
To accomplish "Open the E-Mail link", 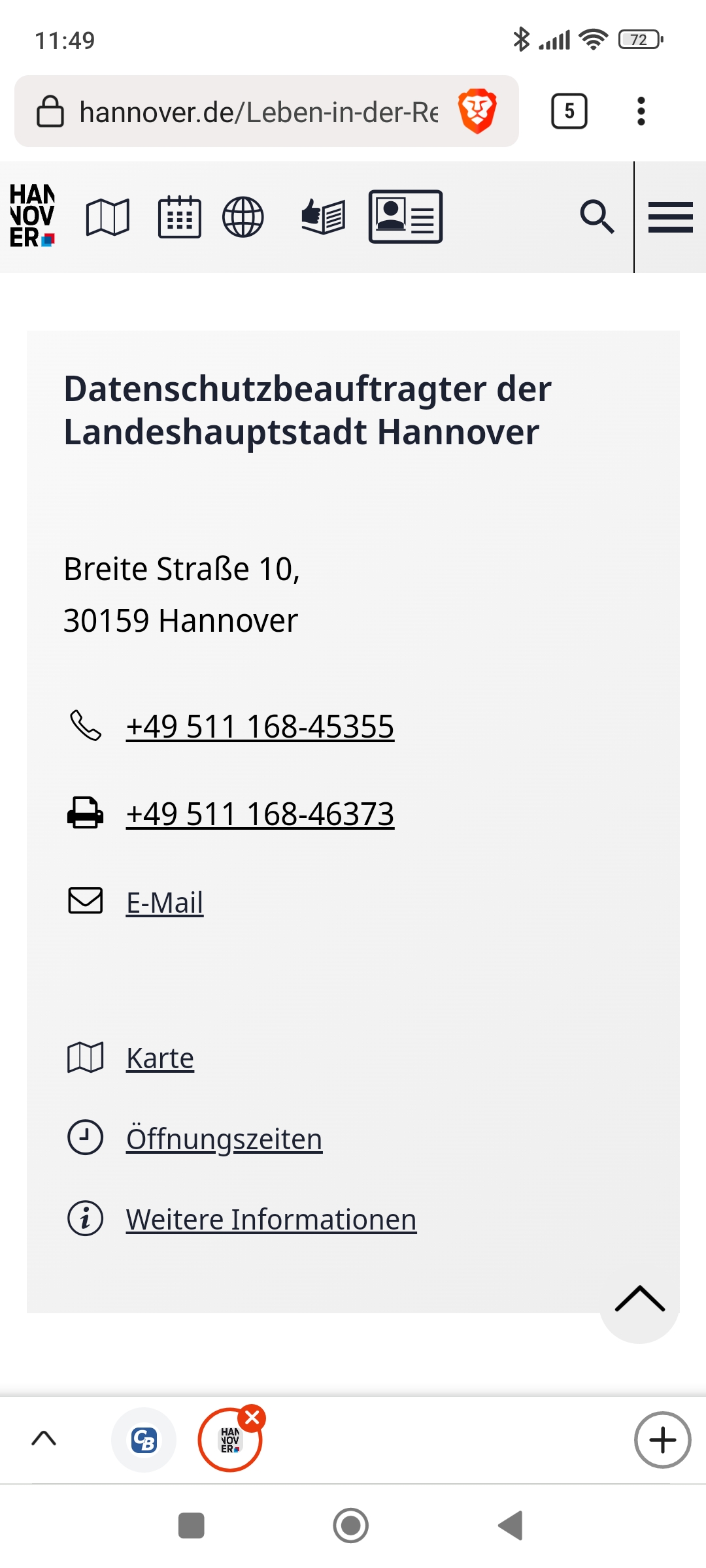I will pos(164,903).
